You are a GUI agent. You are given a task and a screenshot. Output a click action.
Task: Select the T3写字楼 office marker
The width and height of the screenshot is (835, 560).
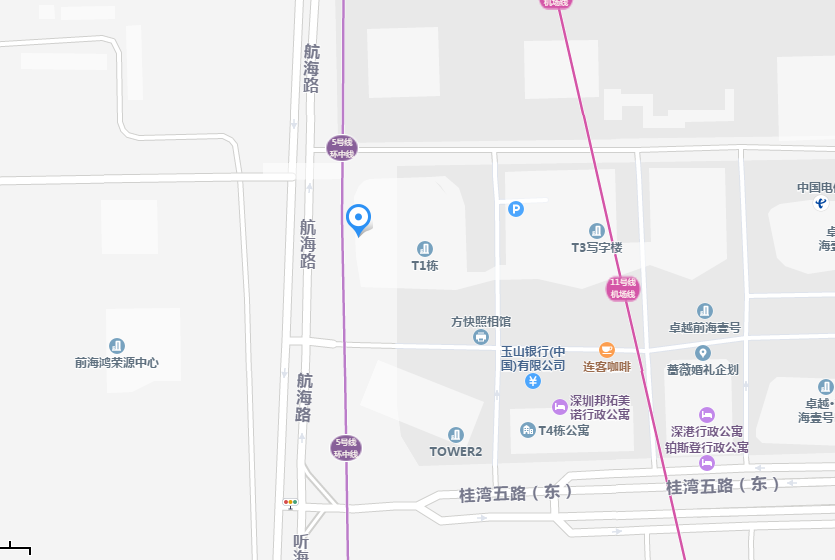tap(597, 231)
